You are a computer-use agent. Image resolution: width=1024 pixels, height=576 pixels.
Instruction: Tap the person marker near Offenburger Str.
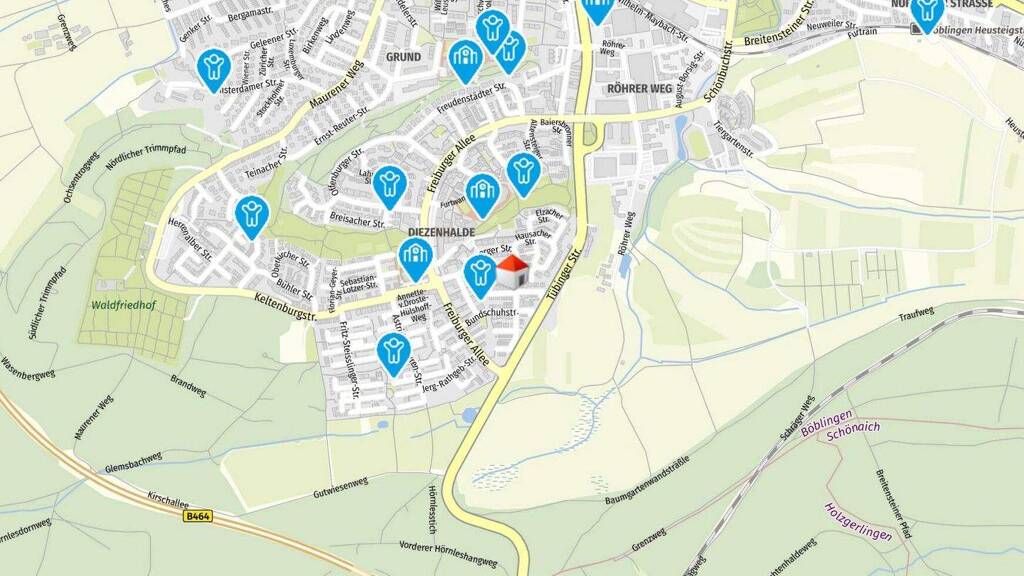(x=390, y=186)
